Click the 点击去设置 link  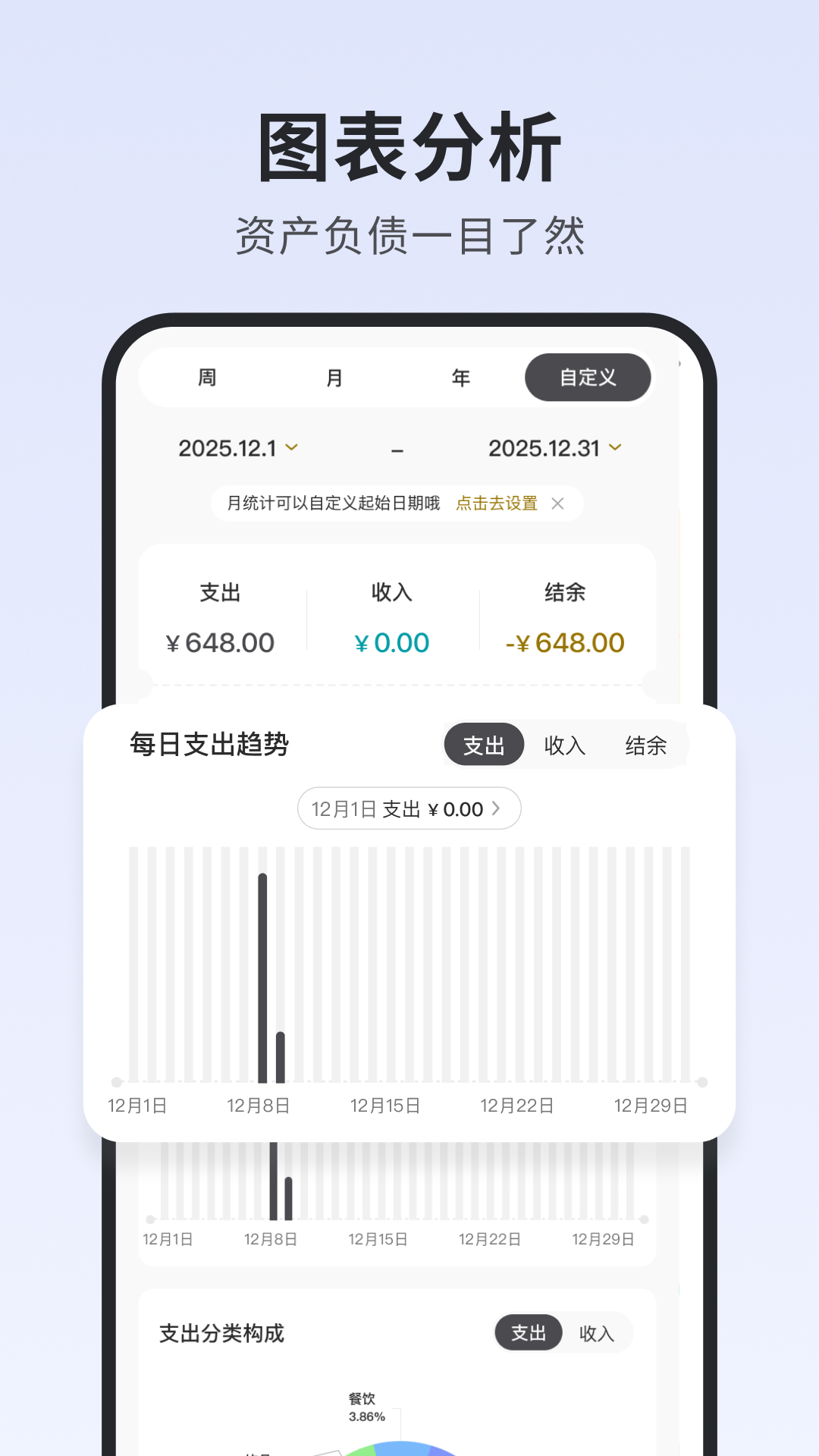click(497, 503)
